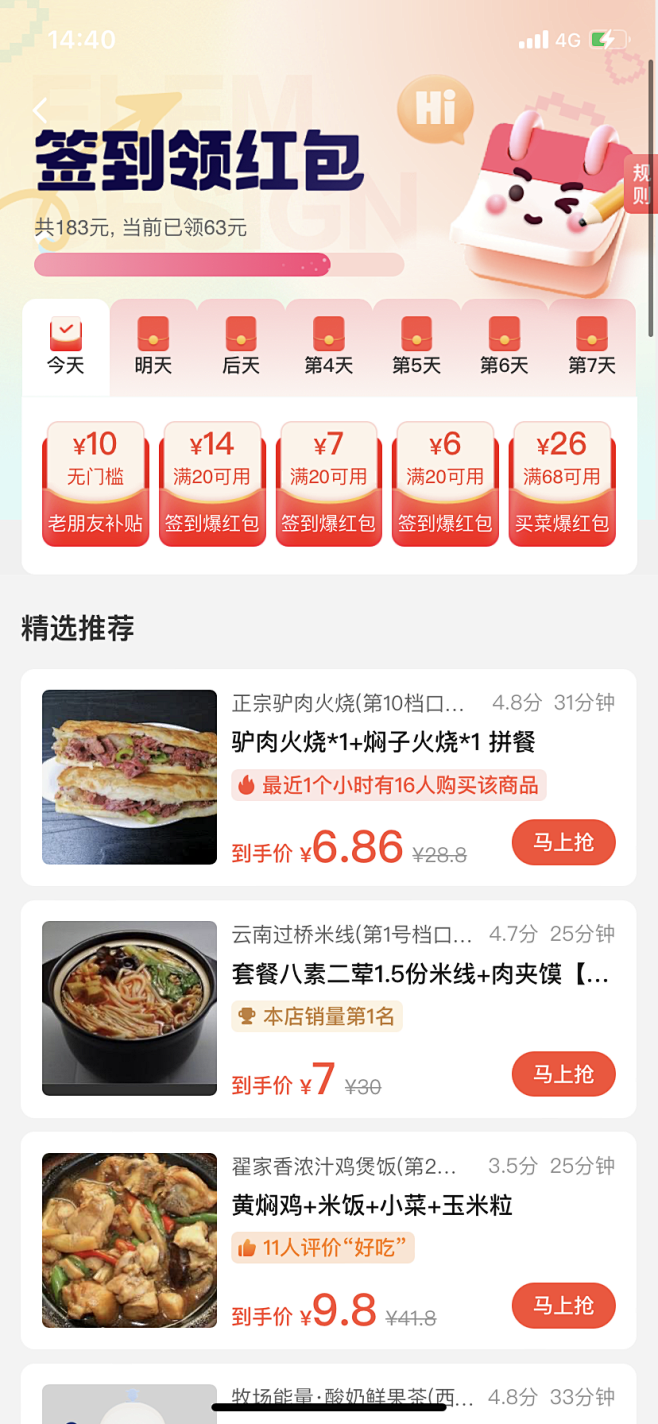Tap 马上抢 for 米线+肉夹馍 set

pyautogui.click(x=563, y=1074)
